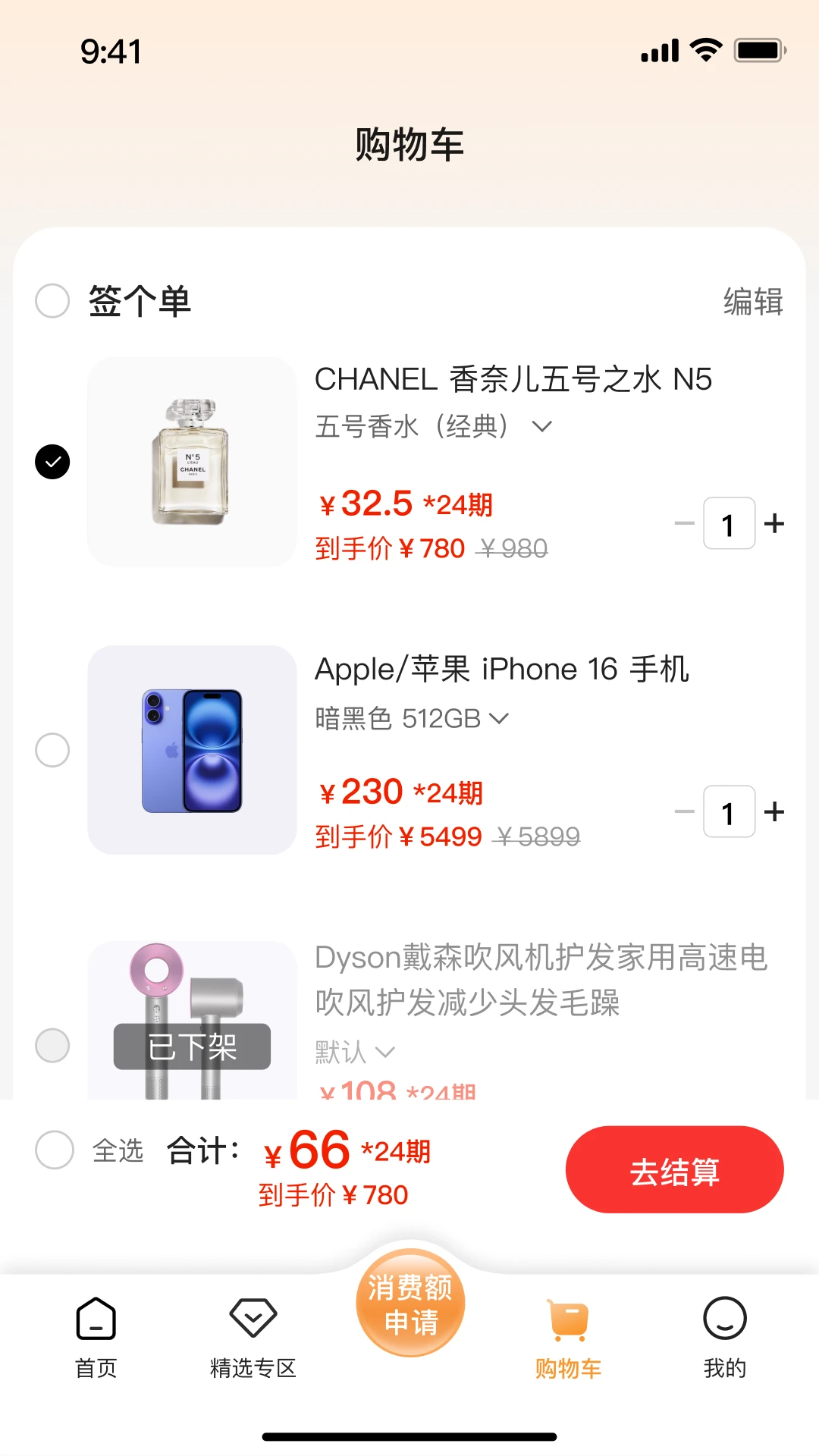Image resolution: width=819 pixels, height=1456 pixels.
Task: Toggle the 签个单 store selection circle
Action: tap(52, 301)
